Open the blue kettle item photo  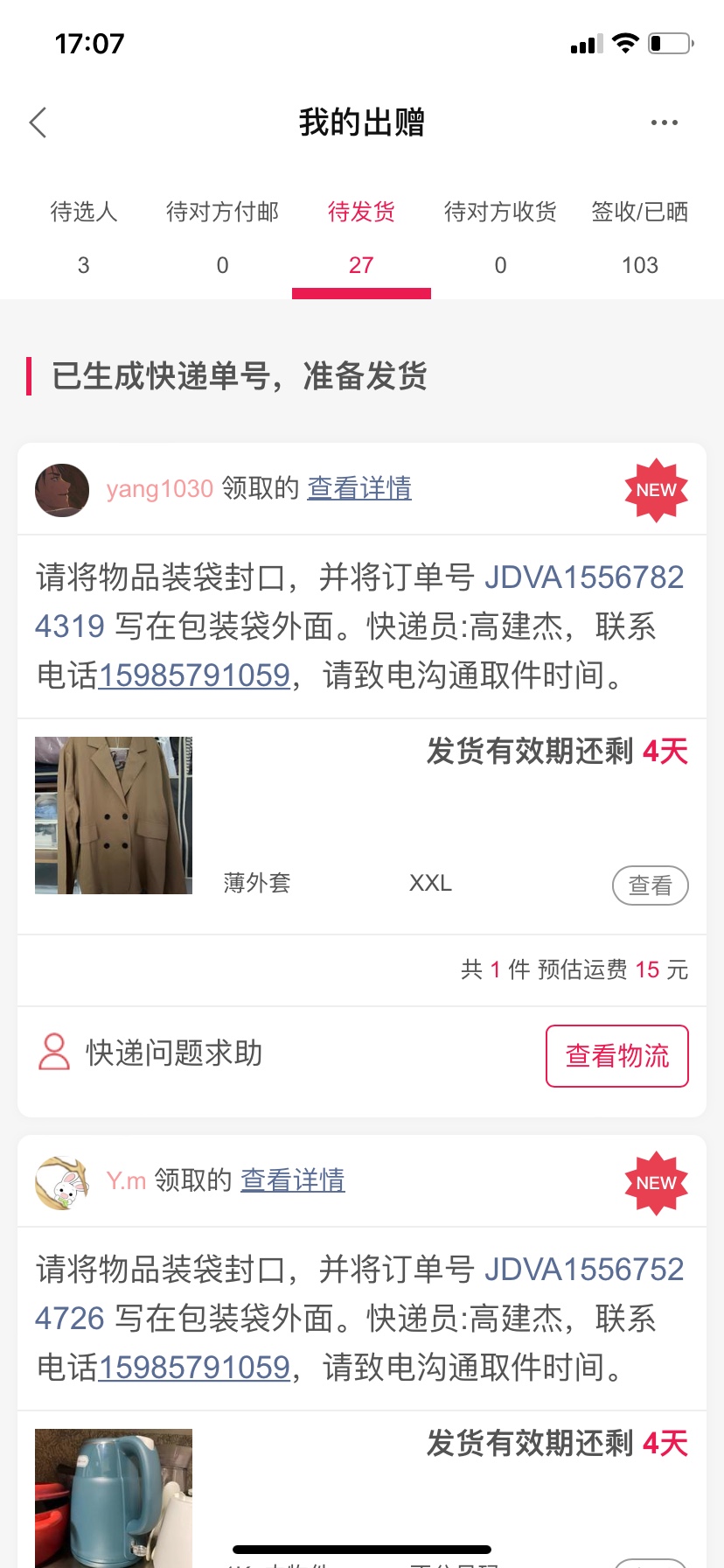coord(114,1496)
